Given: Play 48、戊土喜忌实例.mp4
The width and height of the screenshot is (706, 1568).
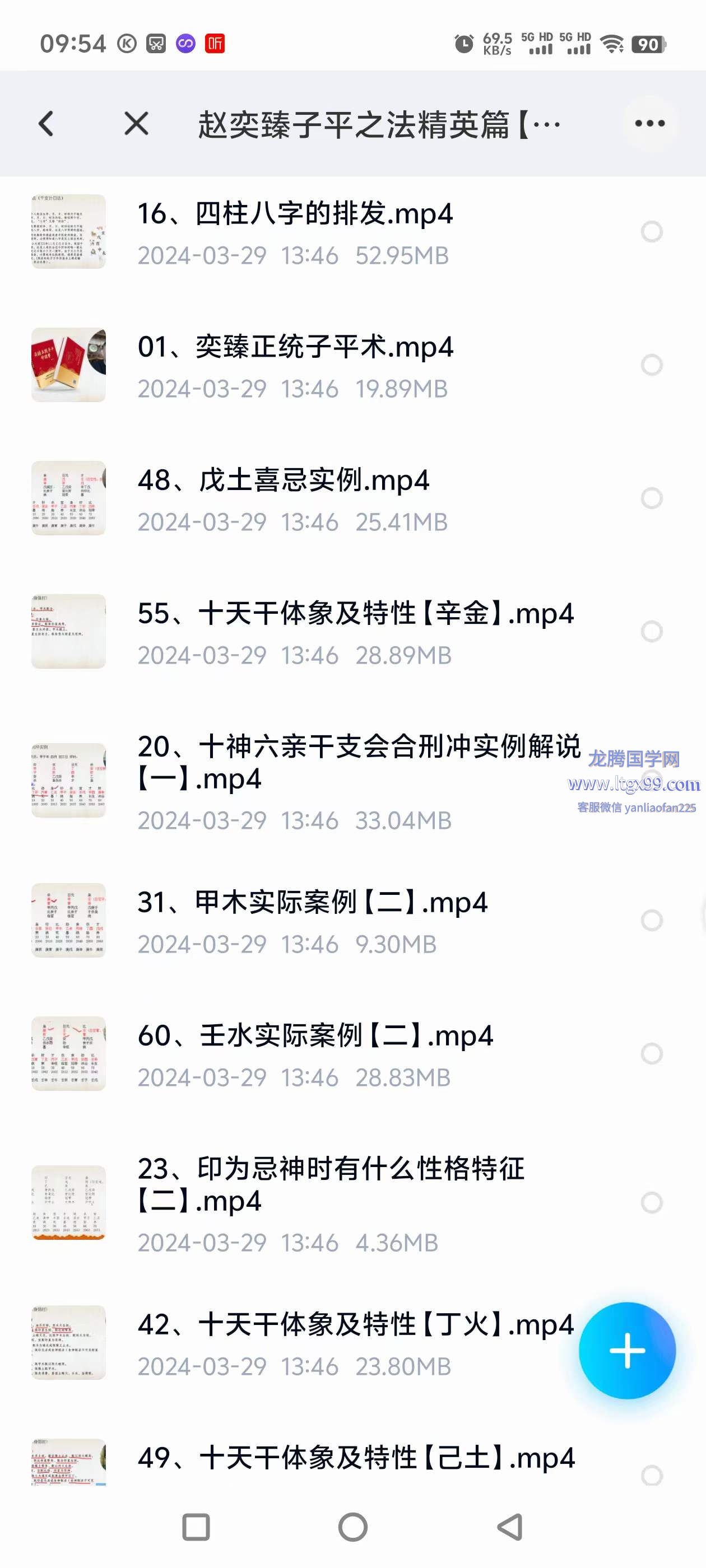Looking at the screenshot, I should (x=284, y=481).
